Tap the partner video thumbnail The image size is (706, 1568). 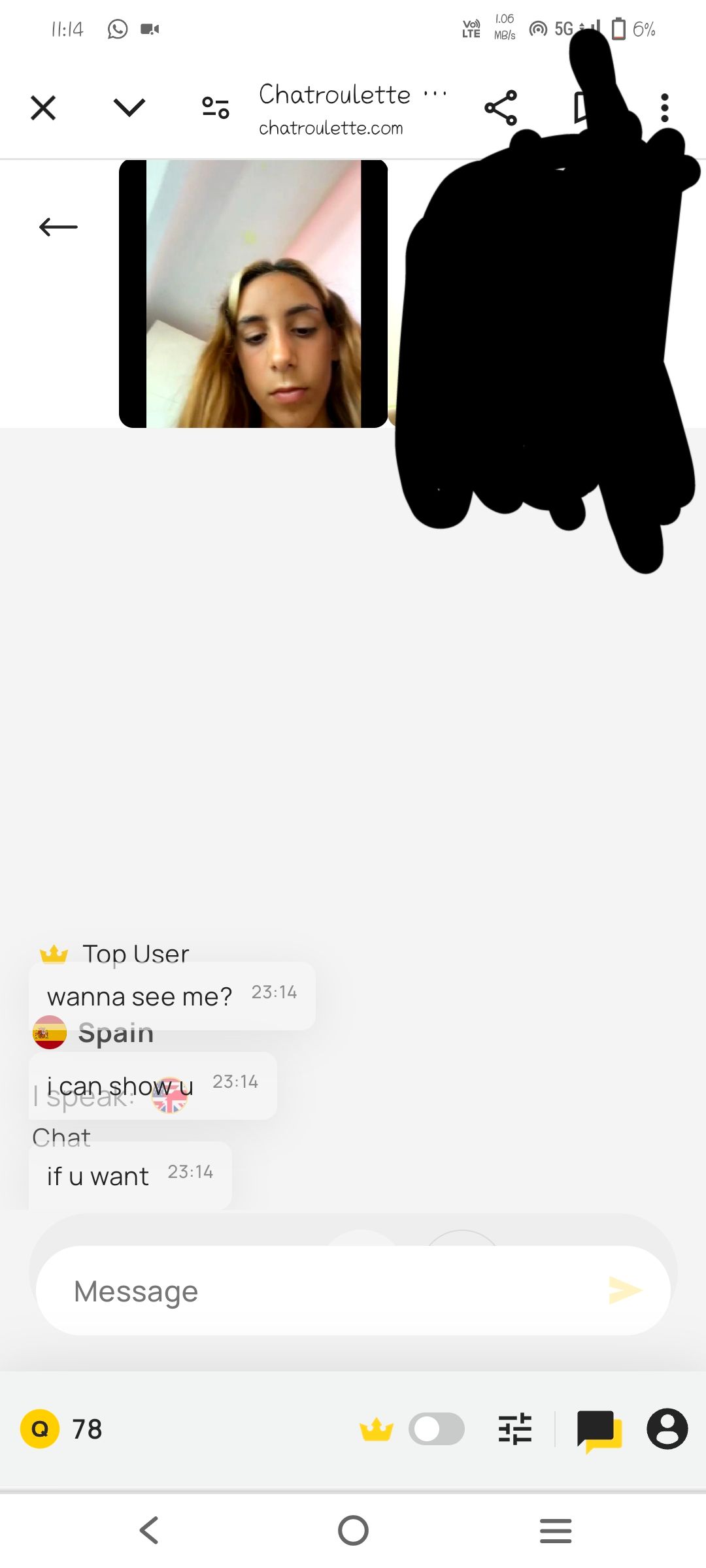(254, 294)
